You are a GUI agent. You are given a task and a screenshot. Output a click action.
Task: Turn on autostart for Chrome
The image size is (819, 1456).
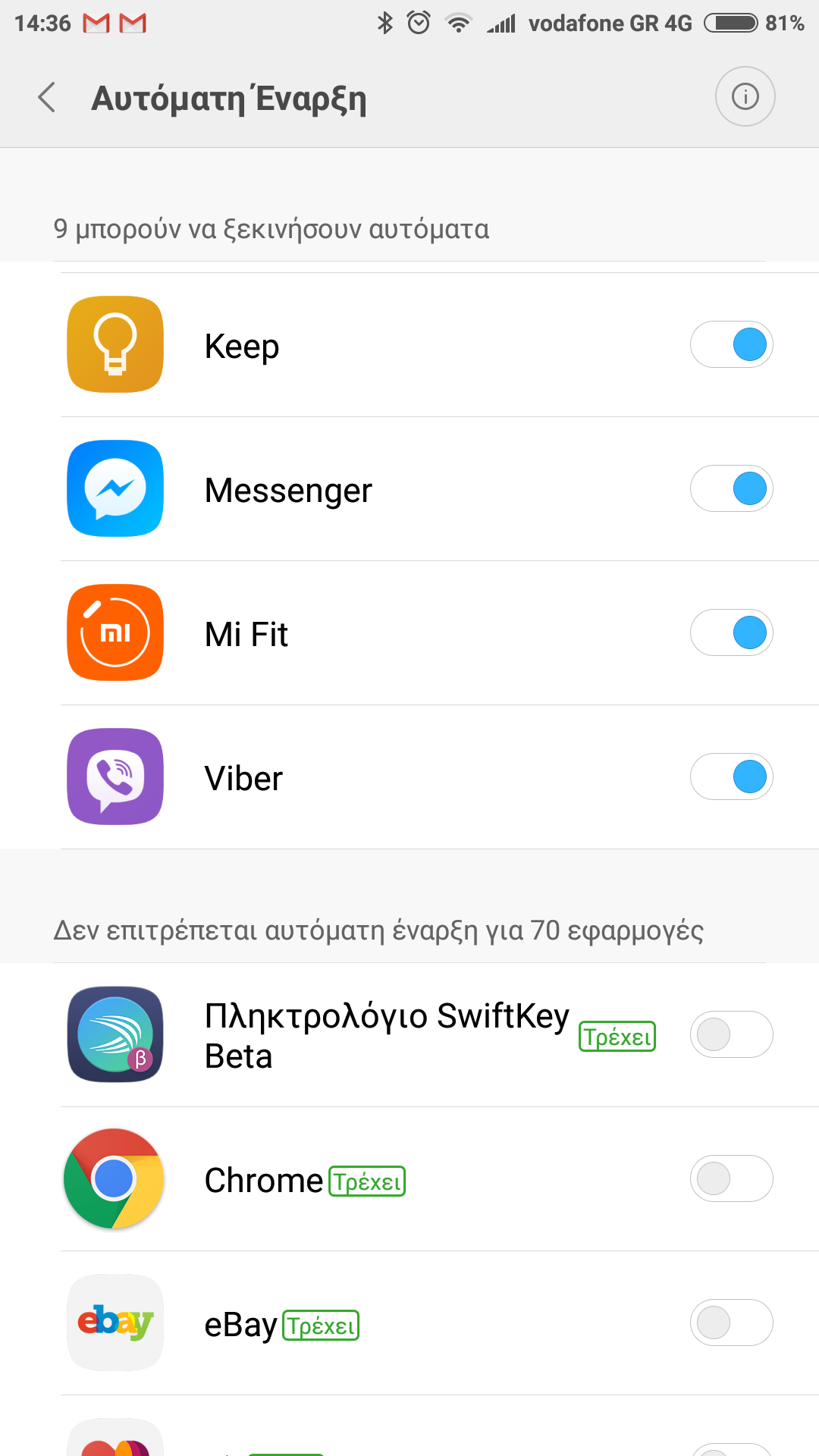(x=731, y=1178)
